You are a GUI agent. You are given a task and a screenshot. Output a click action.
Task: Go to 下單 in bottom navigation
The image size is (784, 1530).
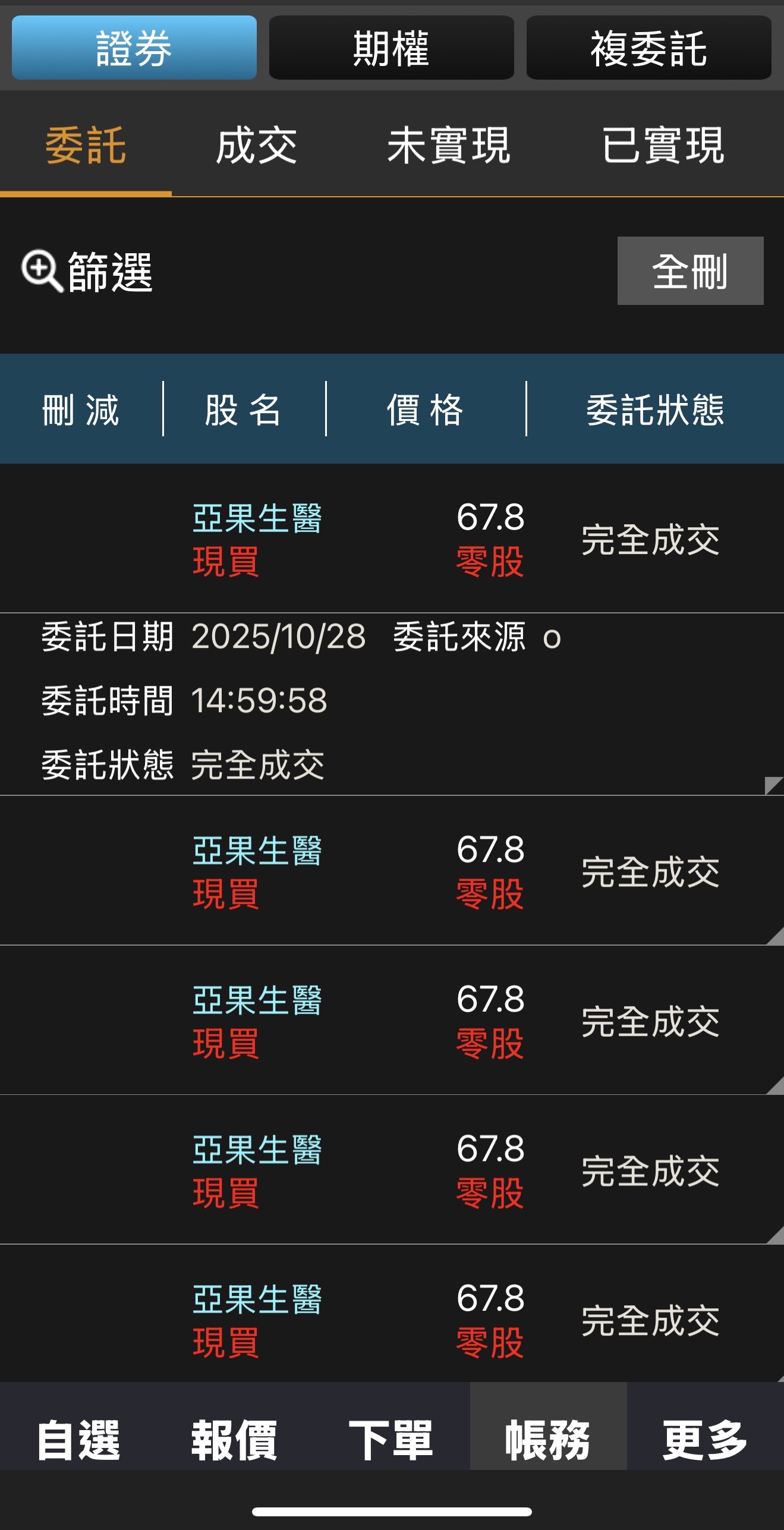tap(391, 1440)
